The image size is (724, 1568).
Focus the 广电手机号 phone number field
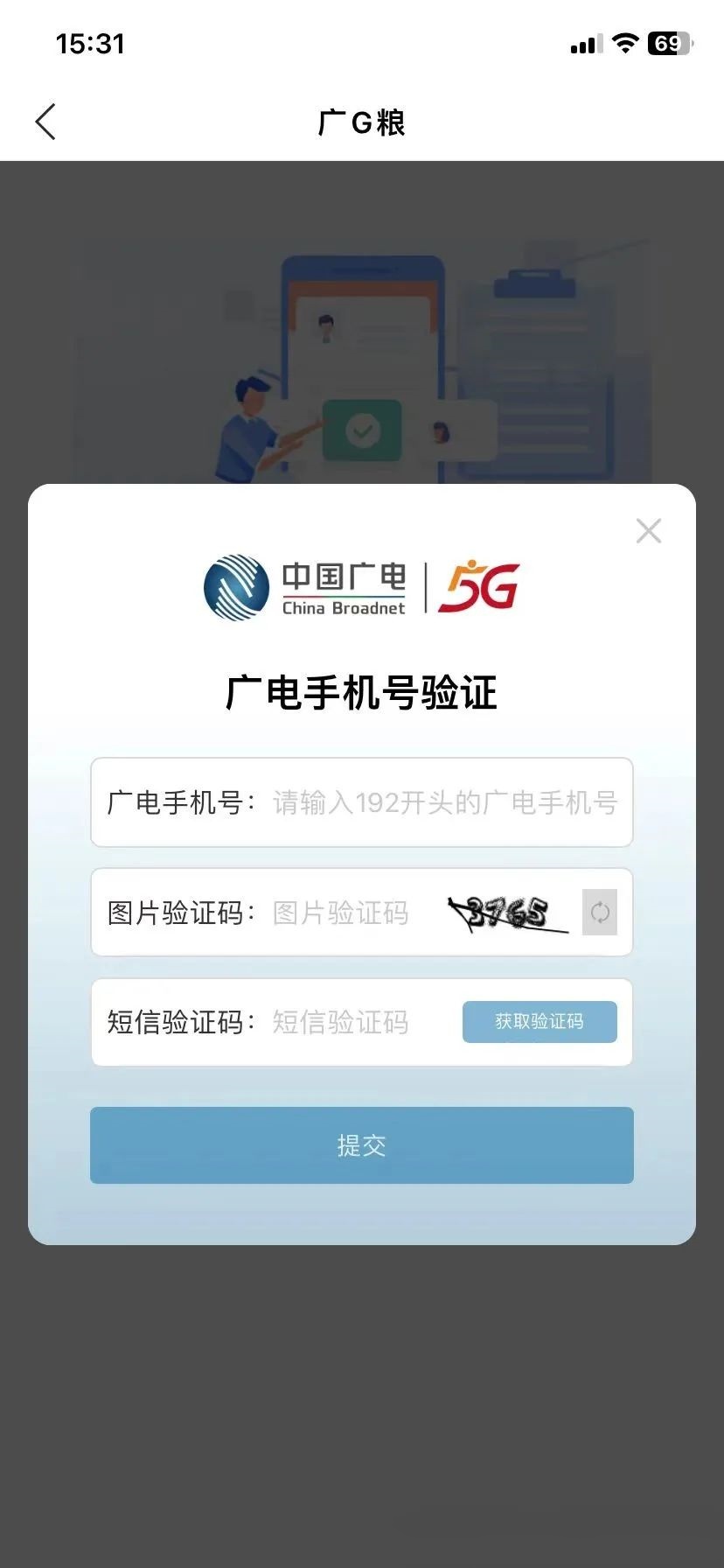tap(444, 802)
